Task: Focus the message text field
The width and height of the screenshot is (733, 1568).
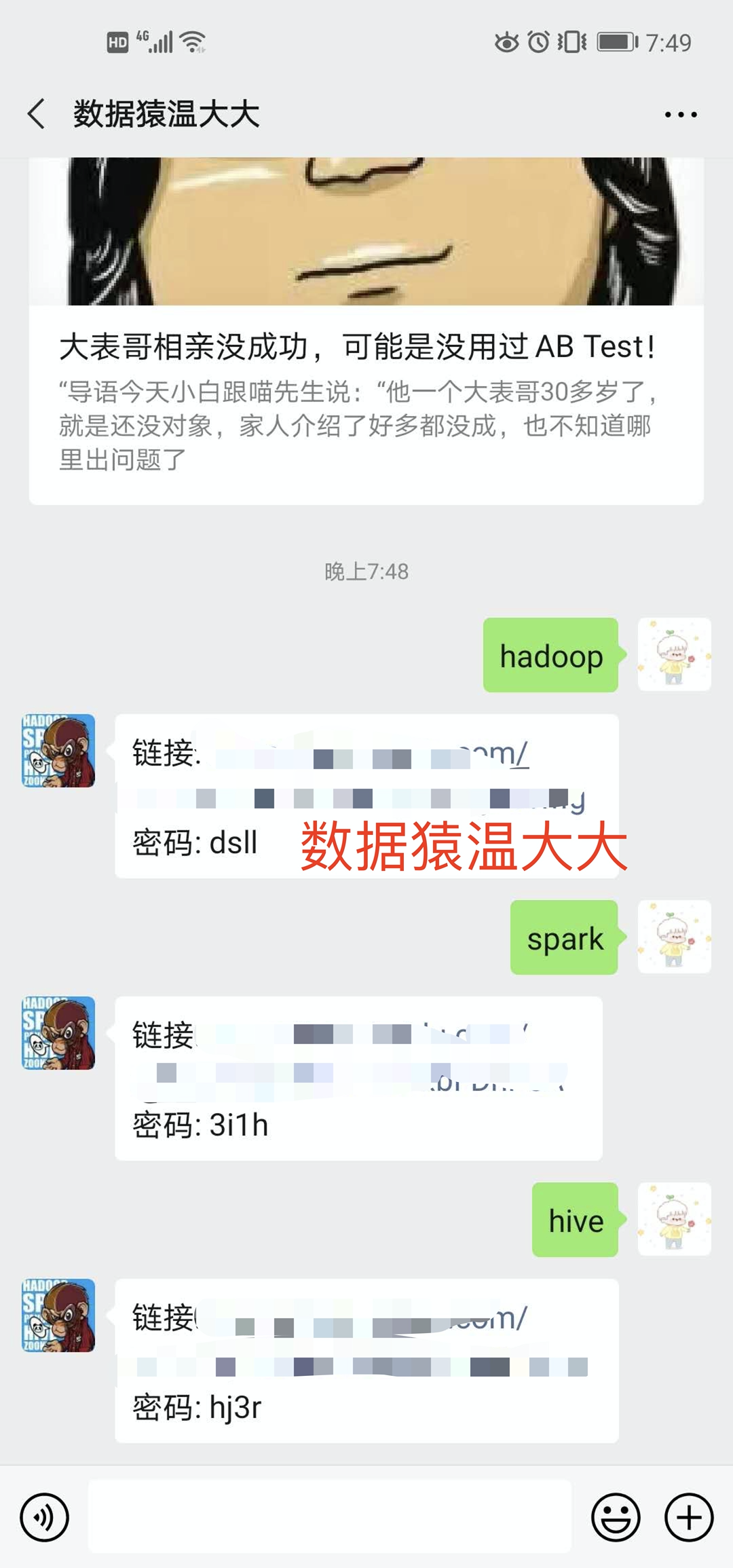Action: 330,1517
